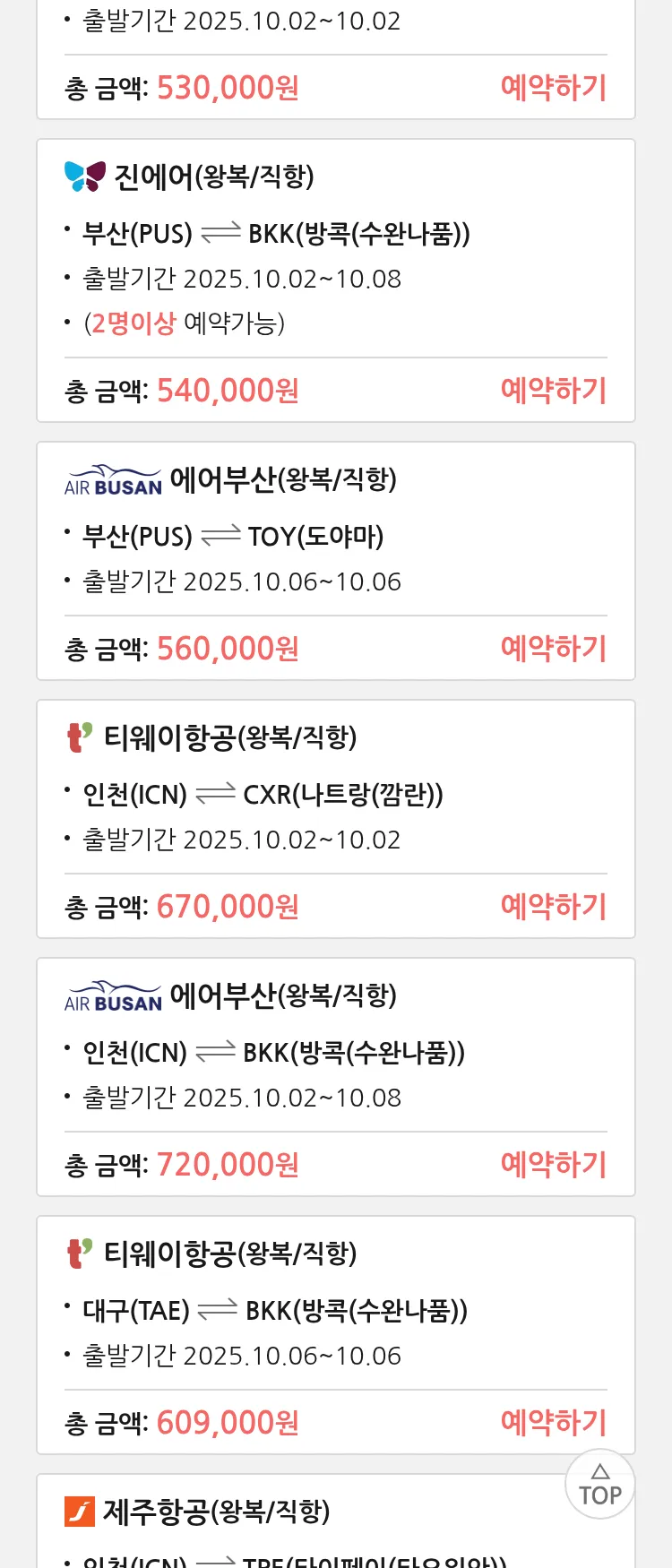Reserve the 티웨이항공 609,000원 Daegu–Bangkok flight
Screen dimensions: 672x1568
point(553,1423)
